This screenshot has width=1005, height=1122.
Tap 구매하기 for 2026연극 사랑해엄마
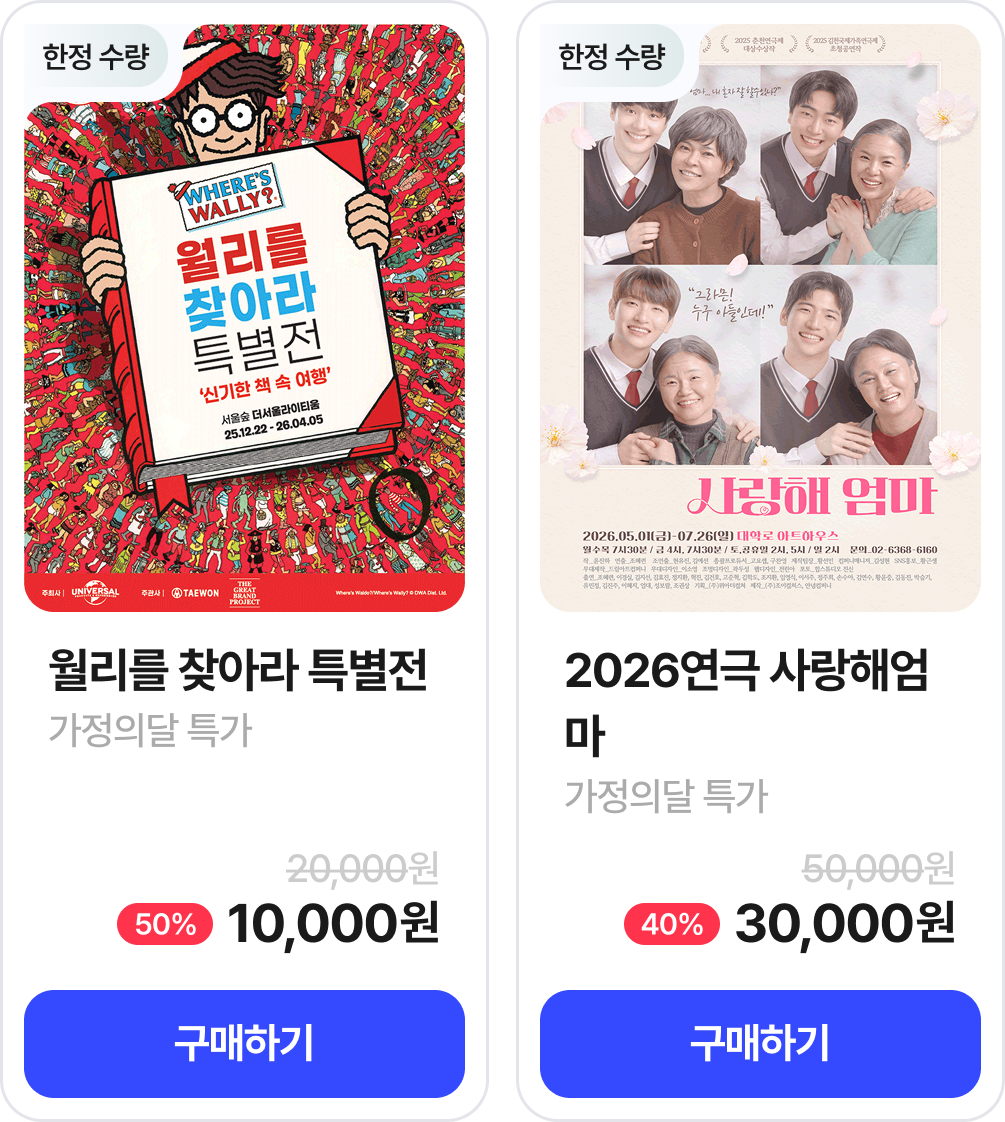pos(760,1043)
